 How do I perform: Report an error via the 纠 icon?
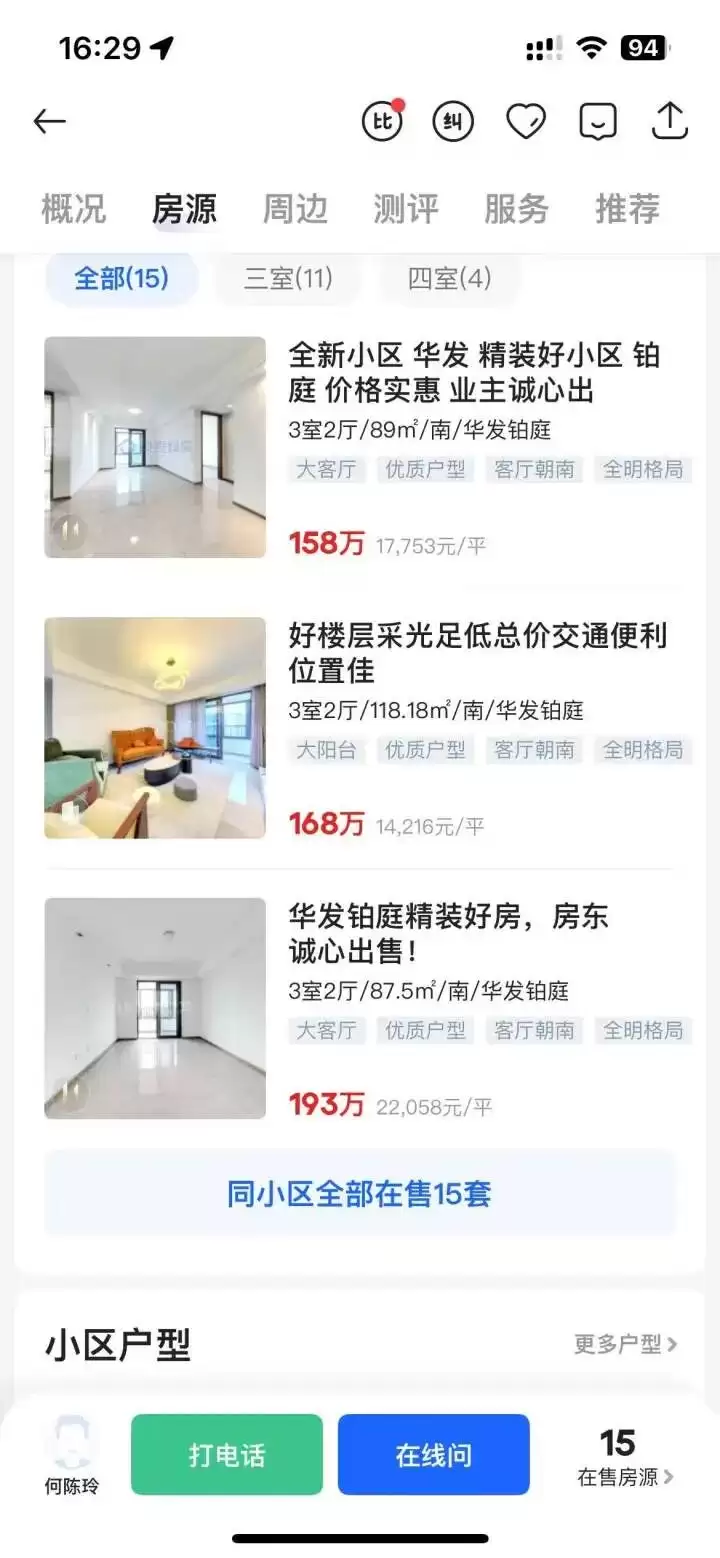(x=452, y=120)
